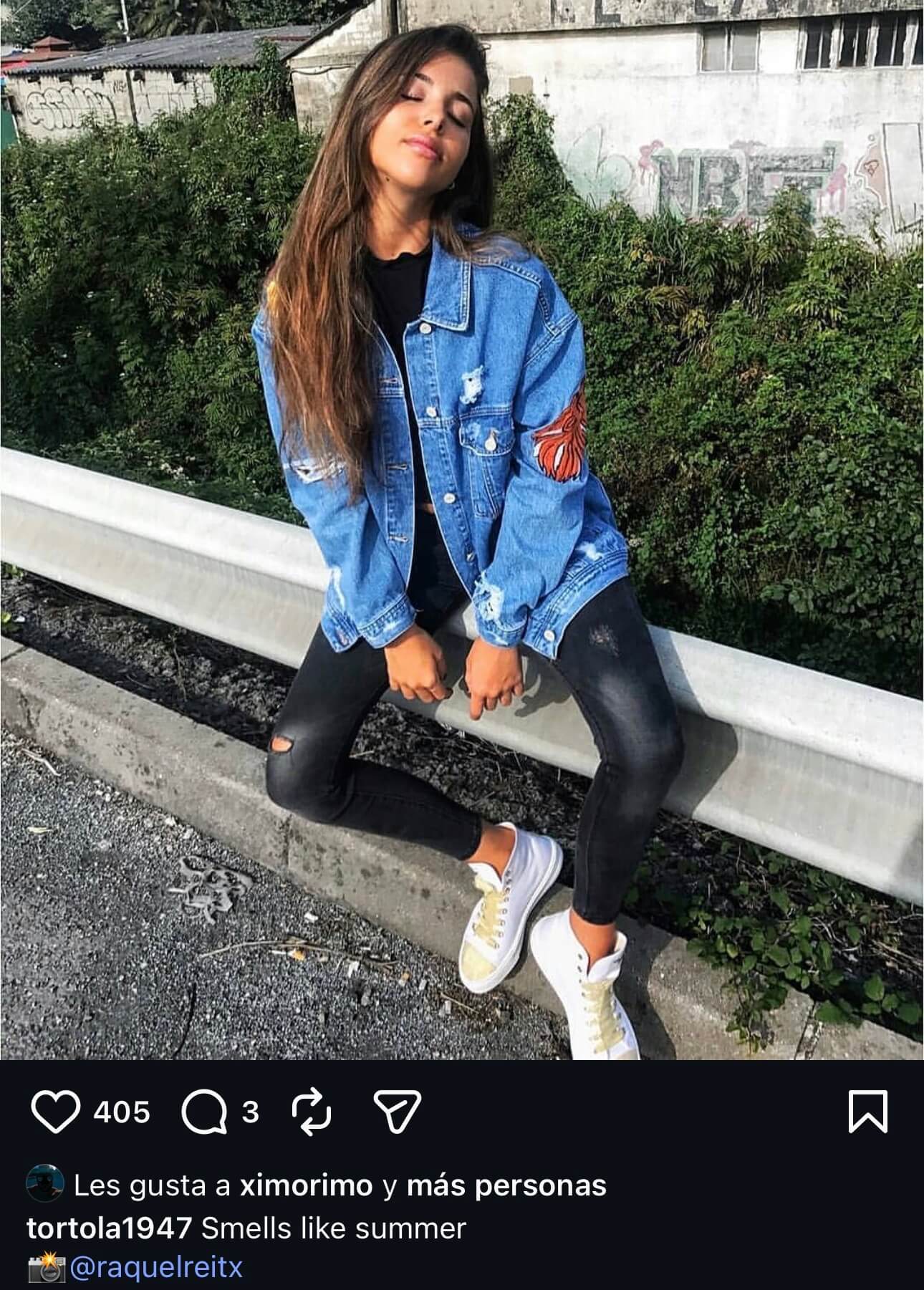Share the post via the paper plane icon

[398, 1112]
